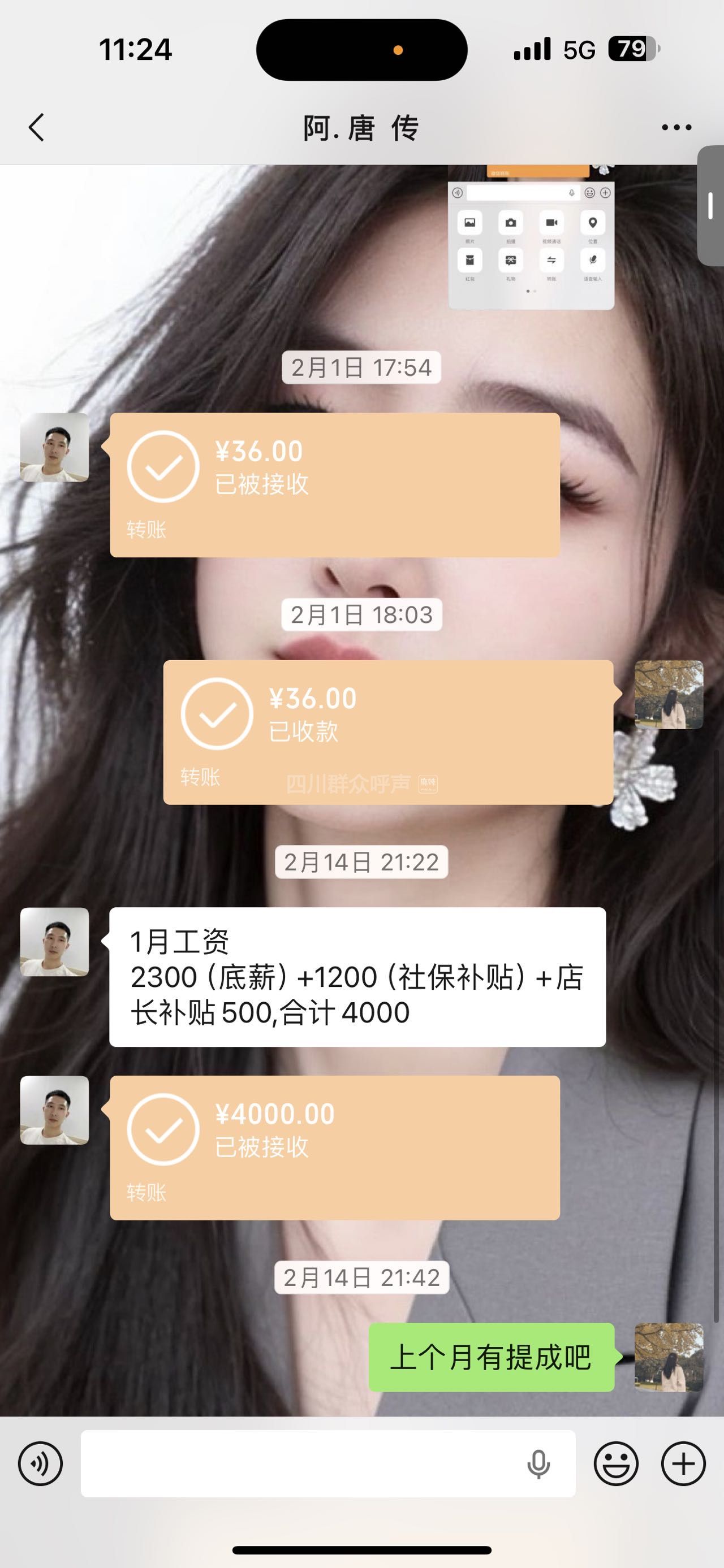
Task: Open the three-dot chat menu
Action: [x=676, y=128]
